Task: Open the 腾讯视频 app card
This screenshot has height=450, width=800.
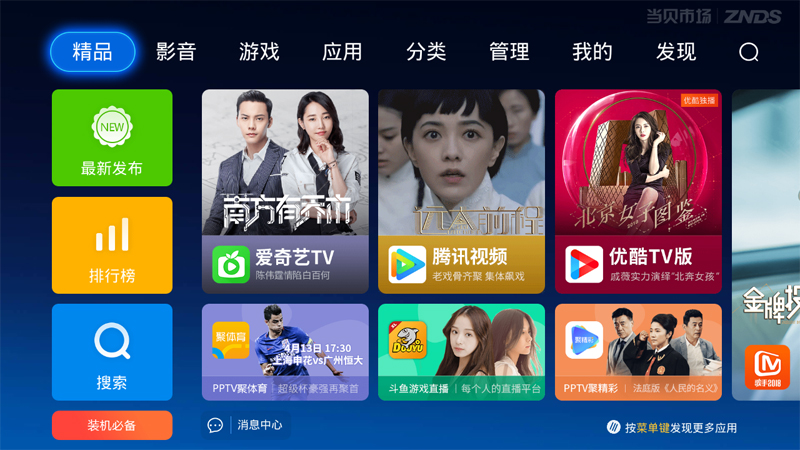Action: click(x=461, y=190)
